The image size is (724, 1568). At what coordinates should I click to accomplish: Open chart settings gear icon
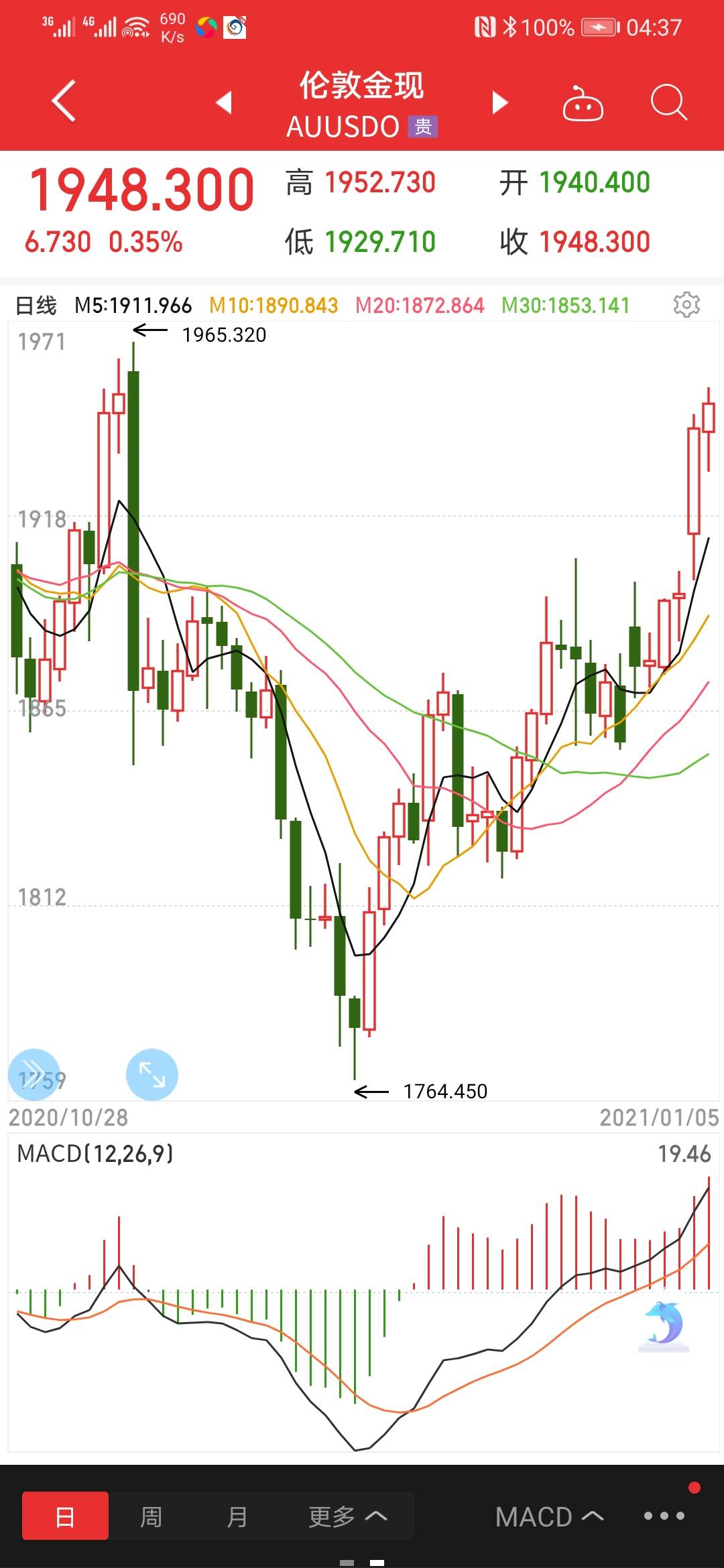coord(686,305)
